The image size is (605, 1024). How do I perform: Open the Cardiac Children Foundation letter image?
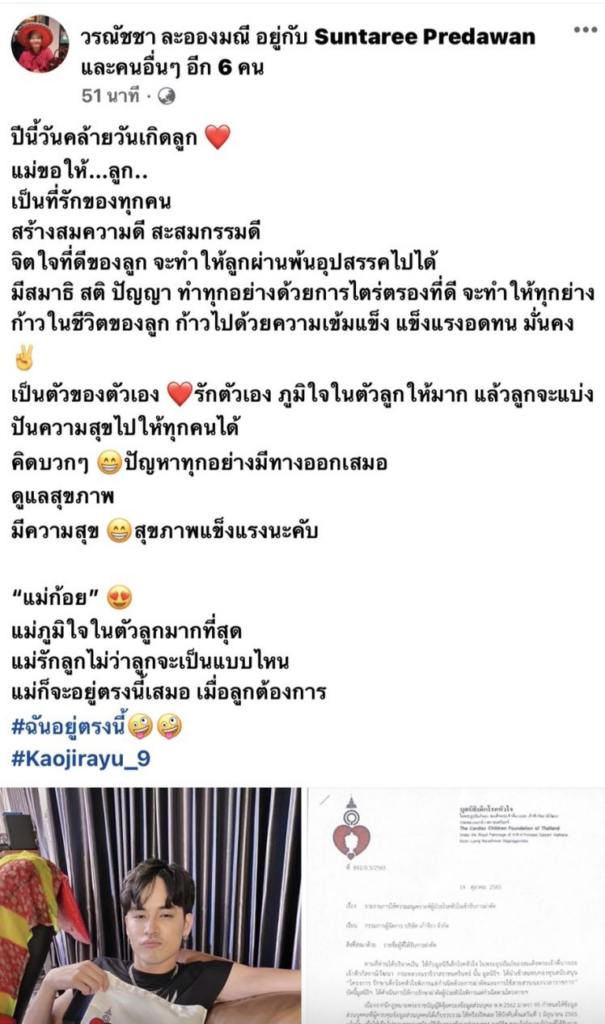tap(455, 905)
